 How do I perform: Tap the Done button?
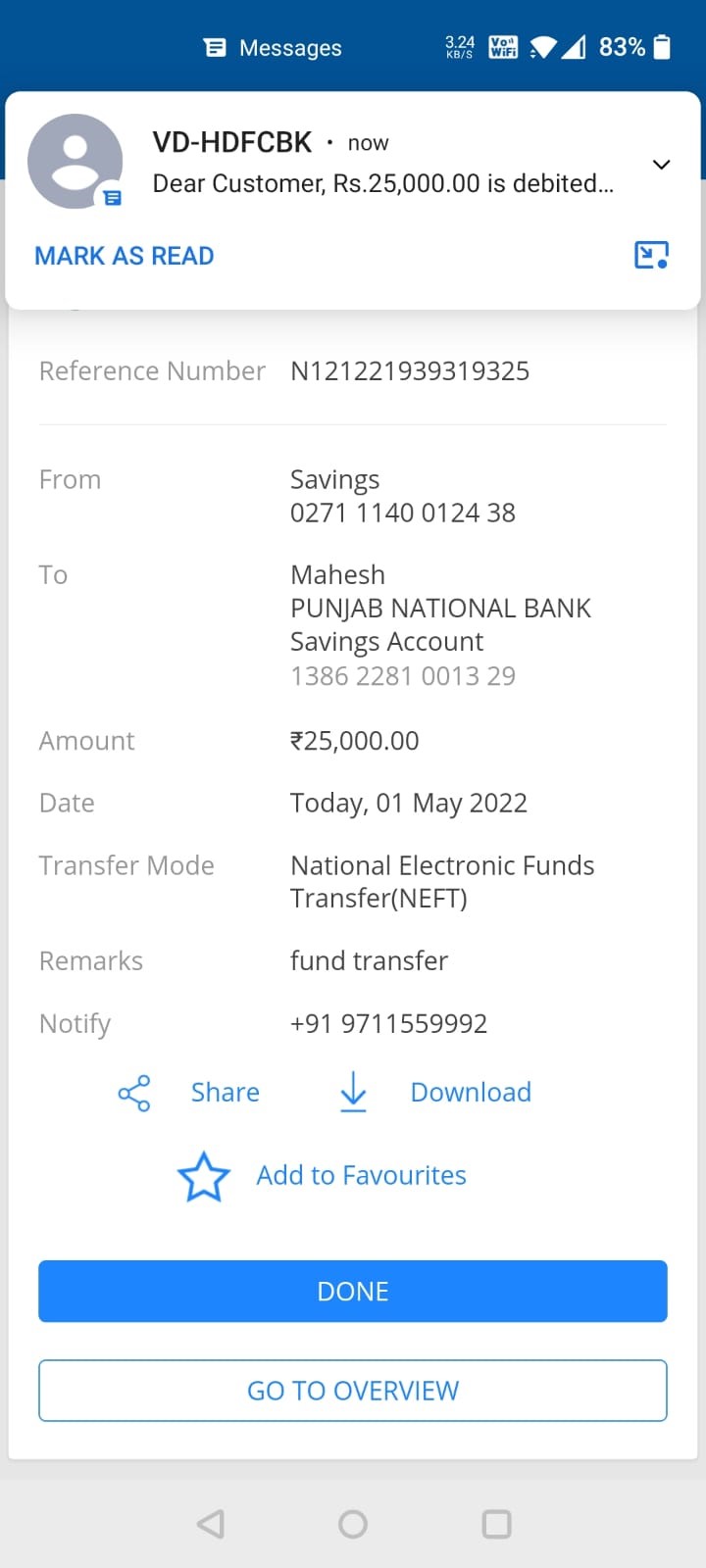[353, 1292]
